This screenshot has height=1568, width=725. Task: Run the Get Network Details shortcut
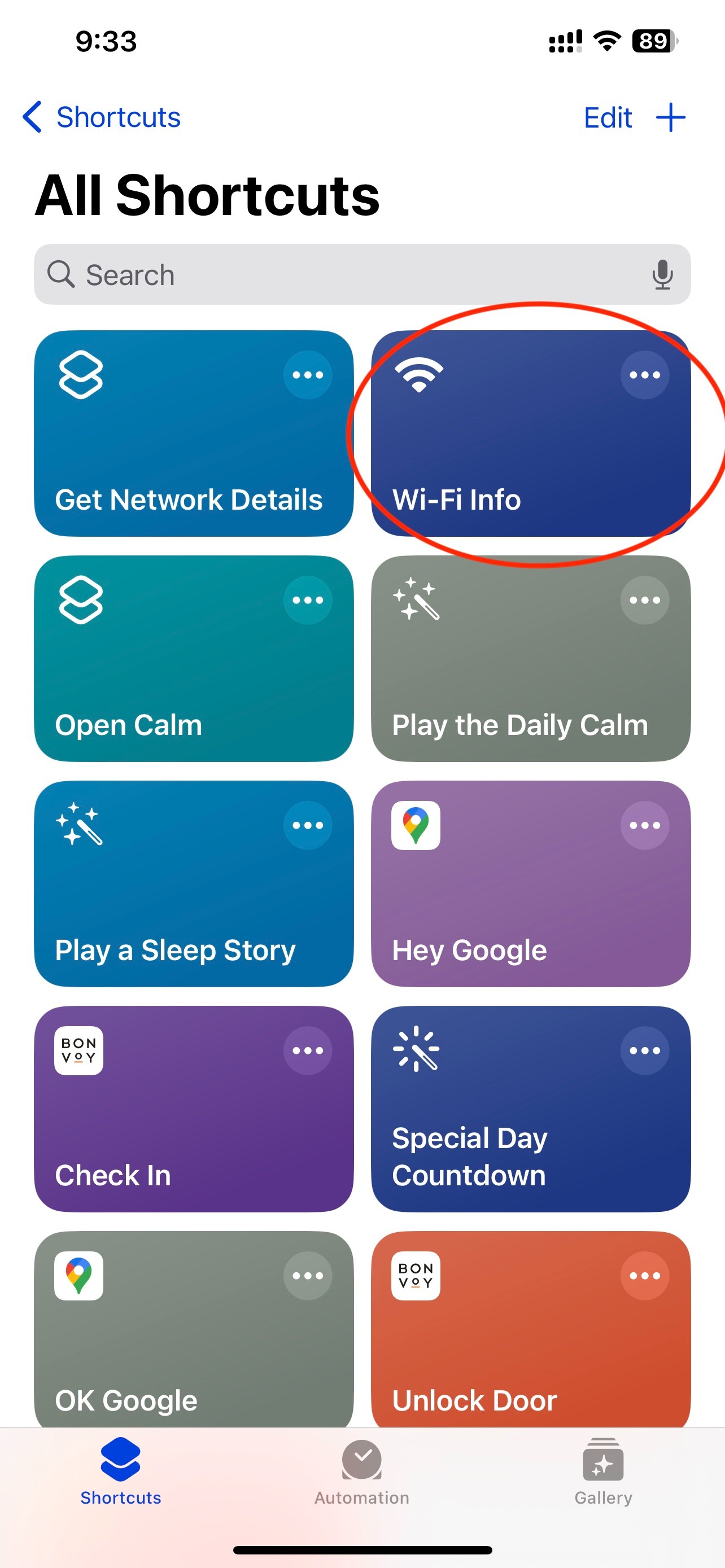[182, 457]
